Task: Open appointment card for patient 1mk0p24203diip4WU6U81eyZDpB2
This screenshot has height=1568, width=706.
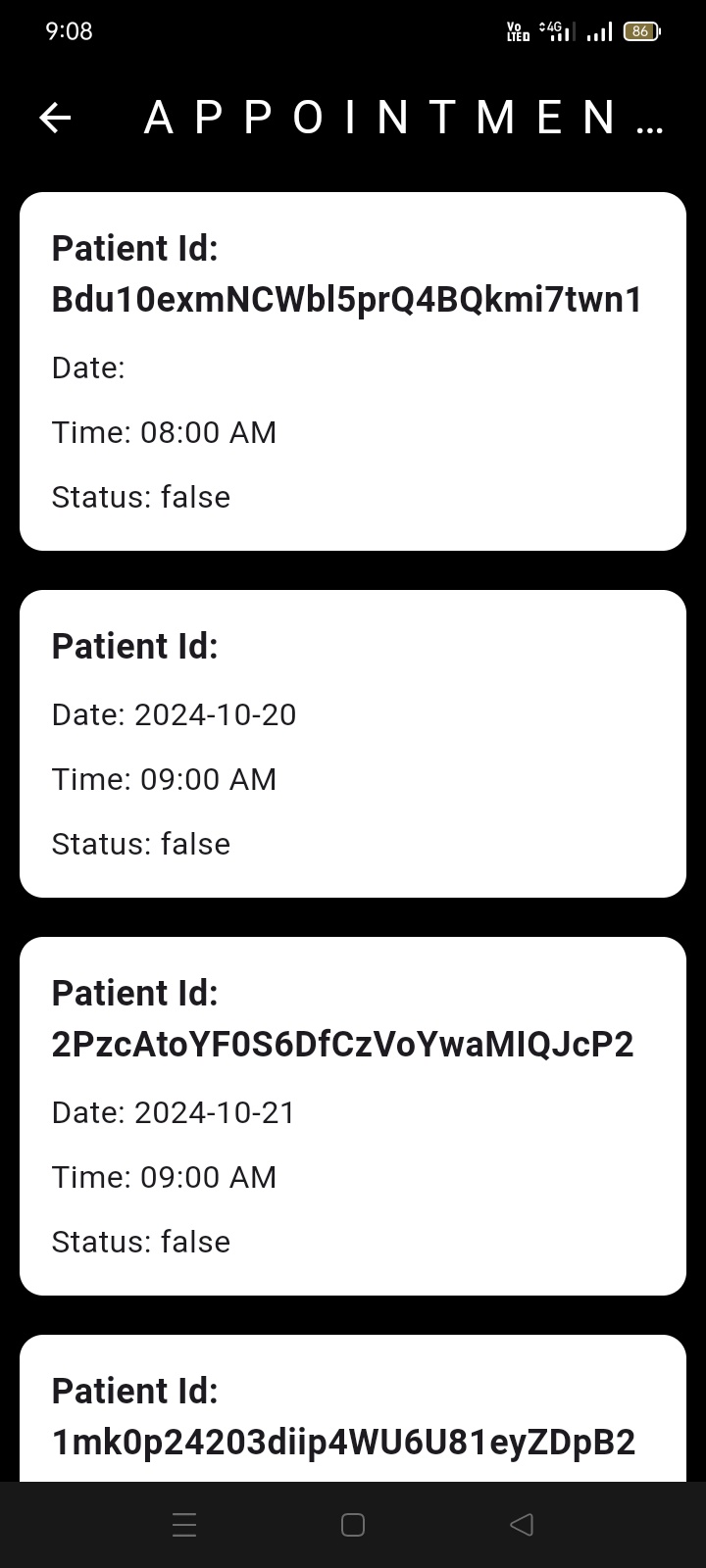Action: 353,1408
